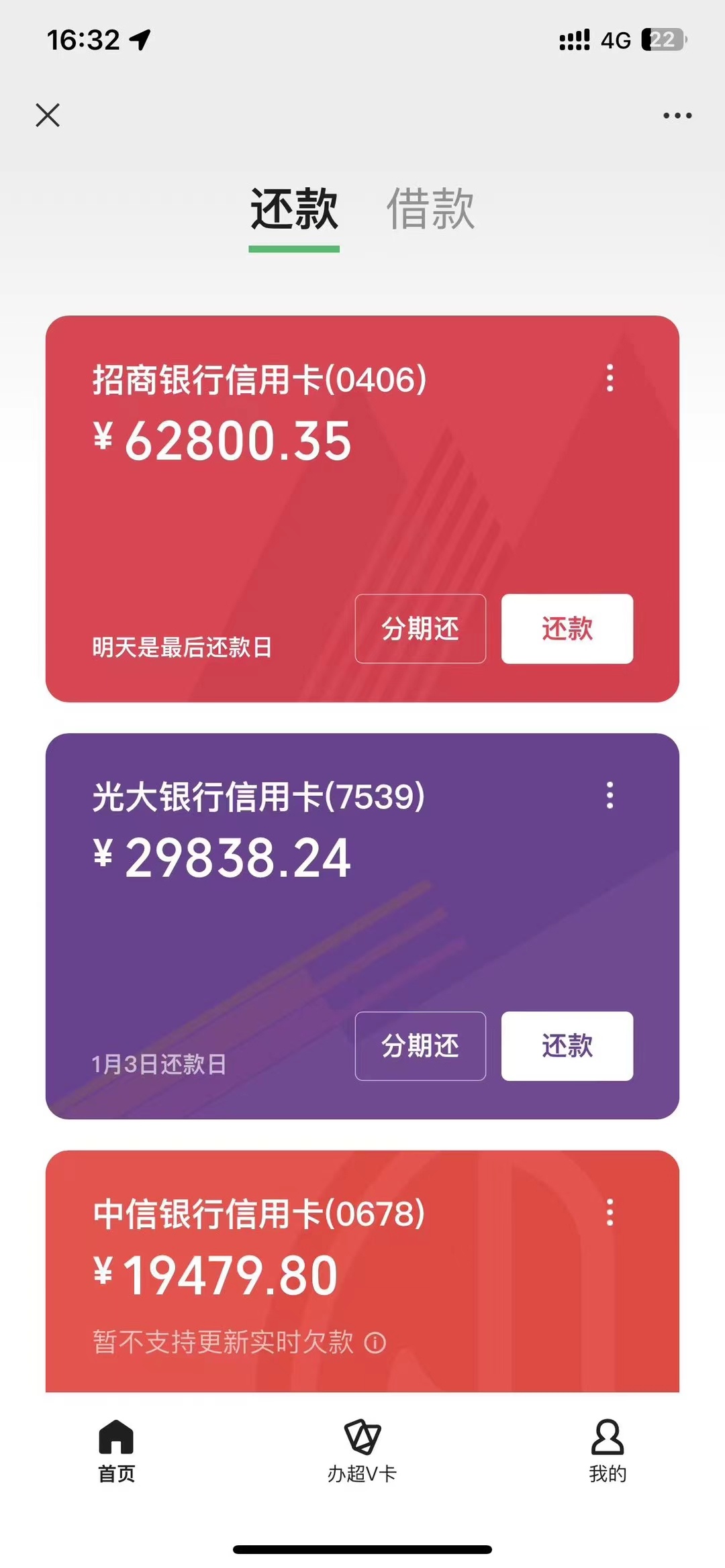Viewport: 725px width, 1568px height.
Task: Go to the 首页 tab
Action: pyautogui.click(x=117, y=1451)
